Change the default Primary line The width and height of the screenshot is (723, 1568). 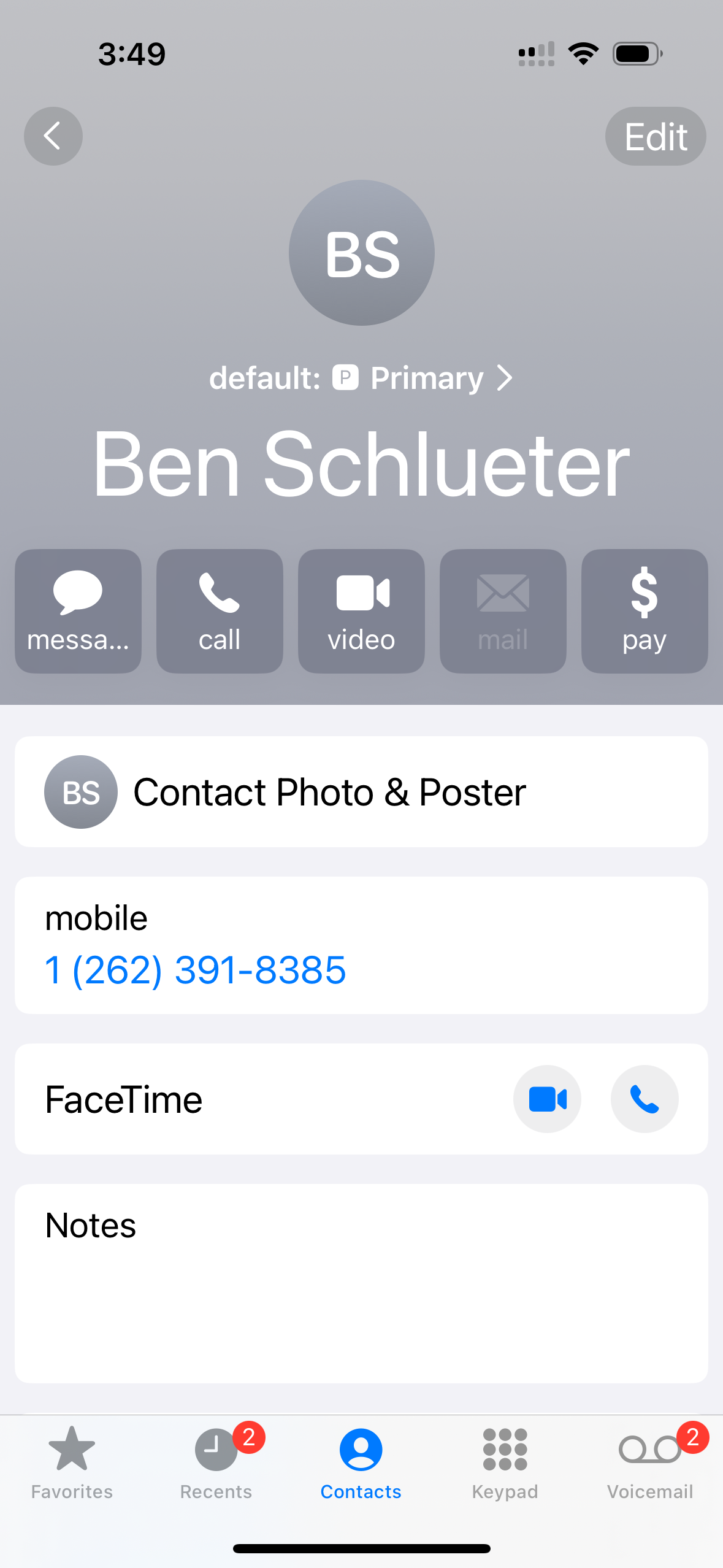click(361, 378)
